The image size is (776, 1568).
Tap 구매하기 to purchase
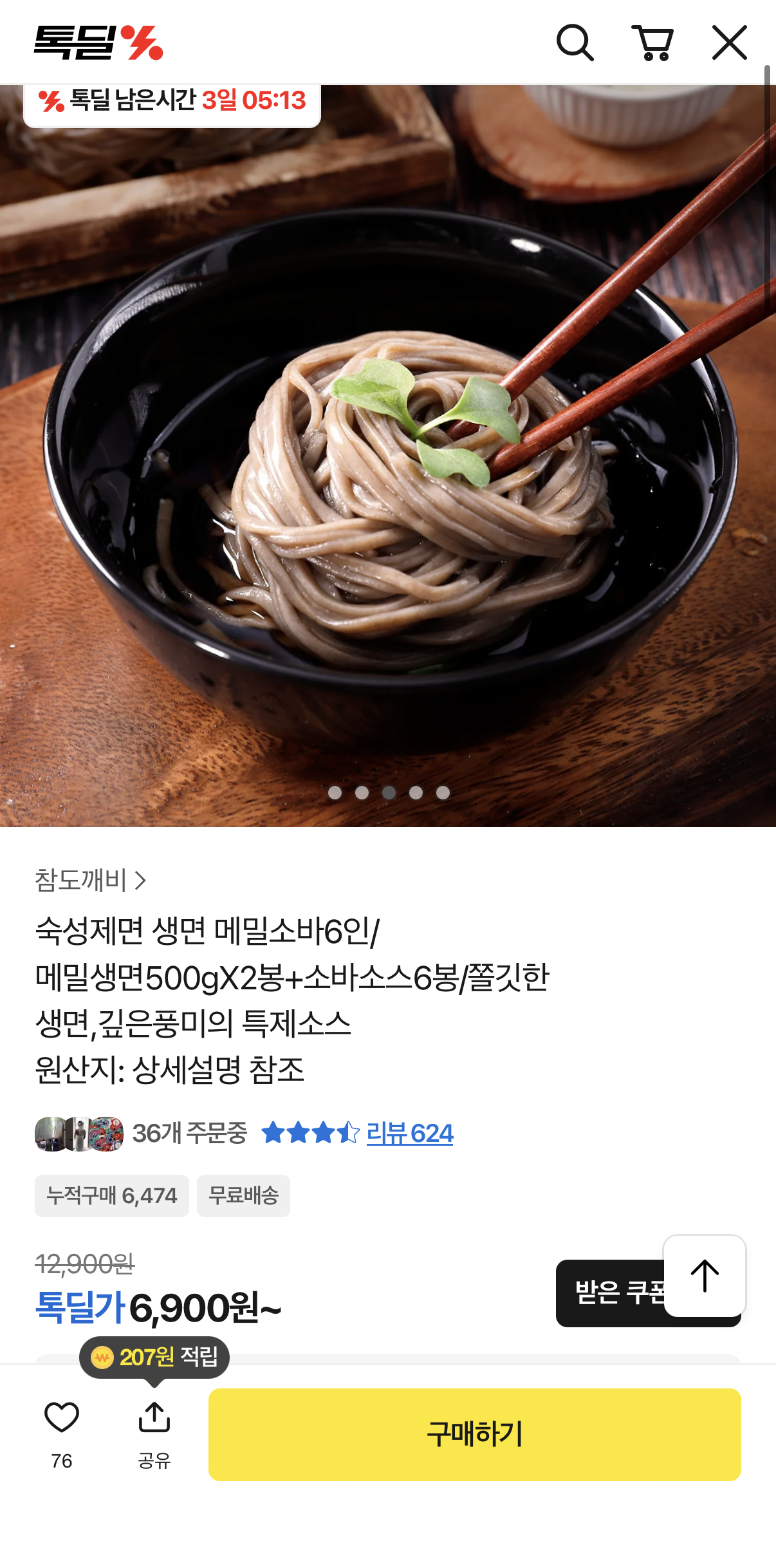(474, 1434)
